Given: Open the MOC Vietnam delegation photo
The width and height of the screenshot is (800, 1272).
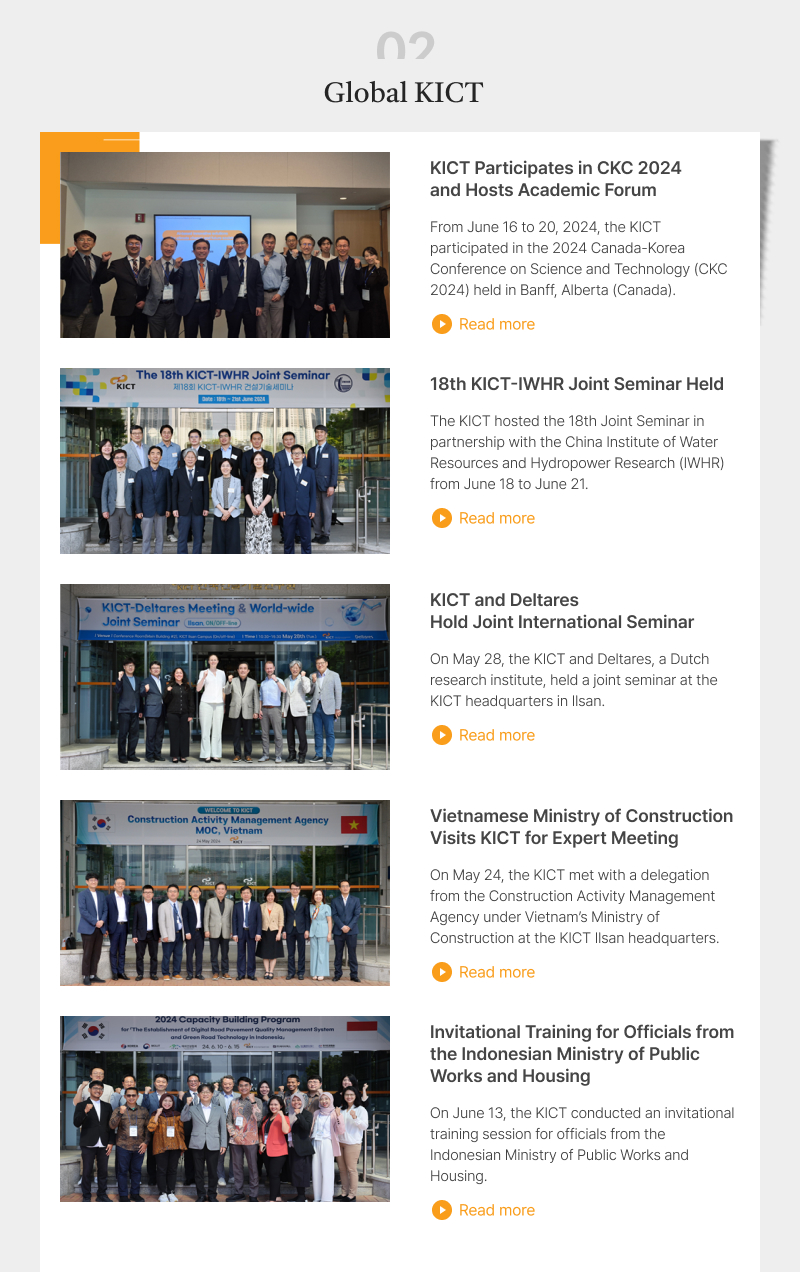Looking at the screenshot, I should (x=225, y=893).
